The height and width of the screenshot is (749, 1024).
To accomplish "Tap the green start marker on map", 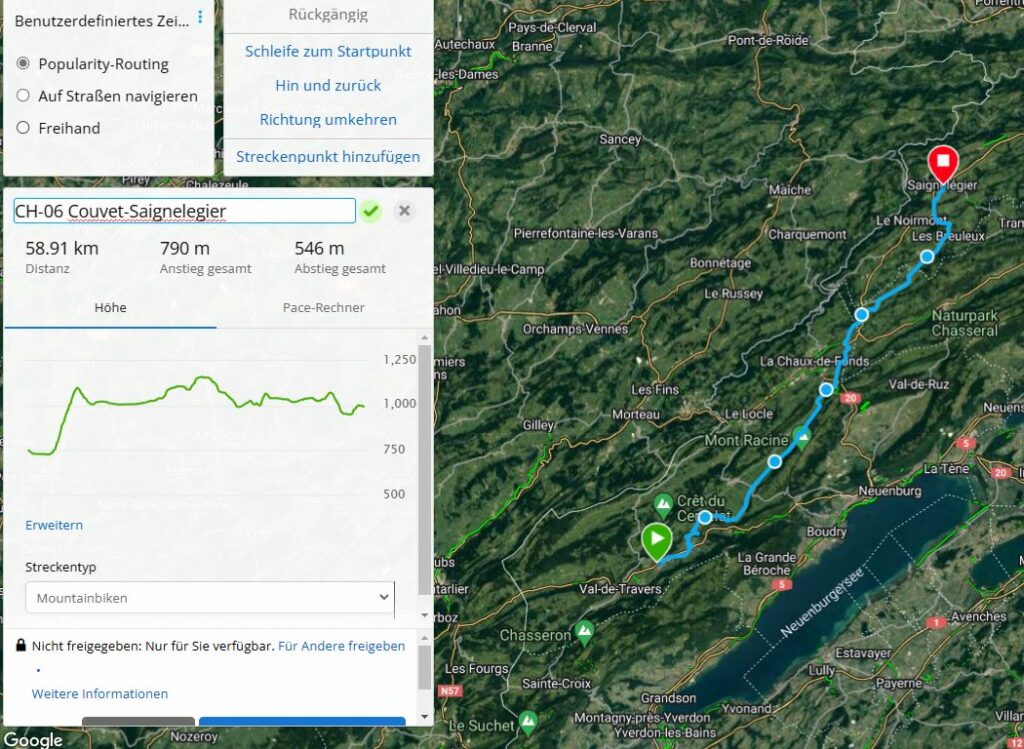I will (x=656, y=540).
